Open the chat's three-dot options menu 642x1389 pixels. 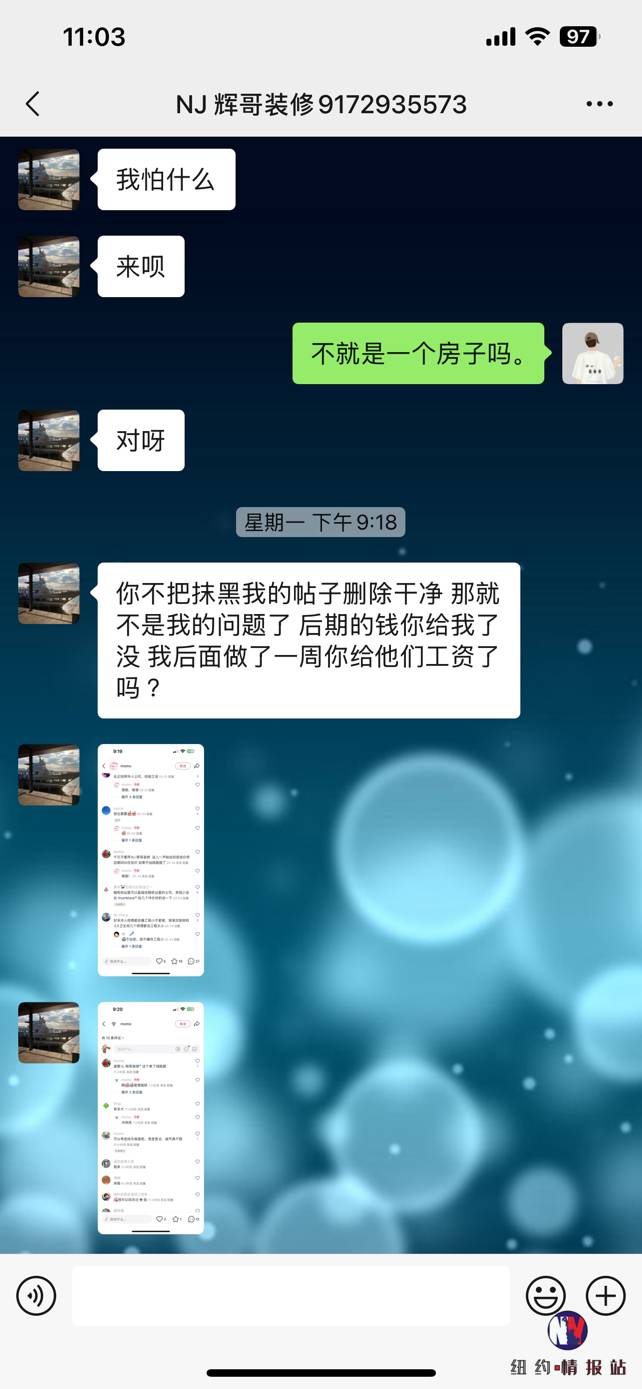(x=599, y=104)
